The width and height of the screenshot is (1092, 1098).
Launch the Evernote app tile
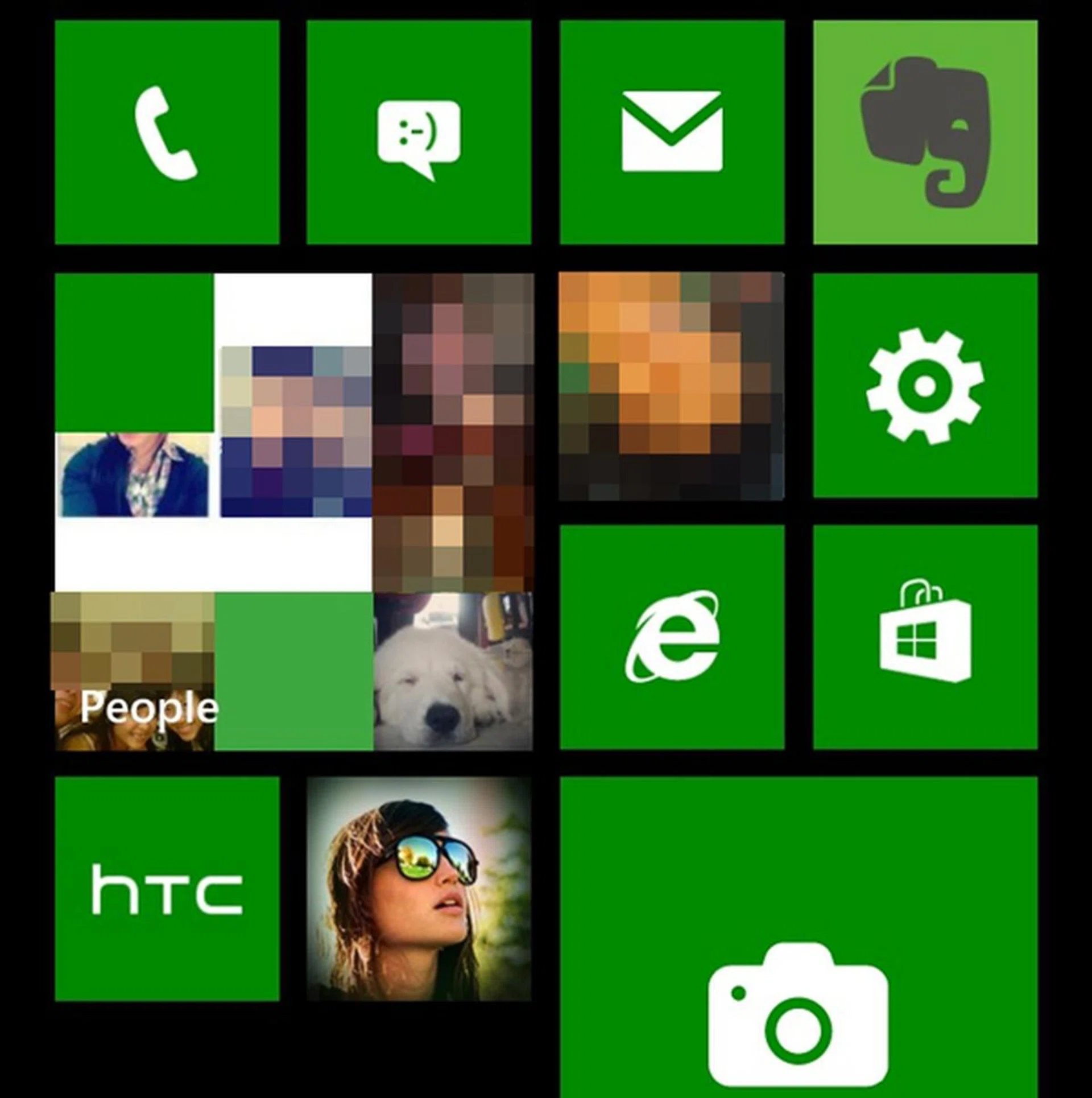[925, 133]
